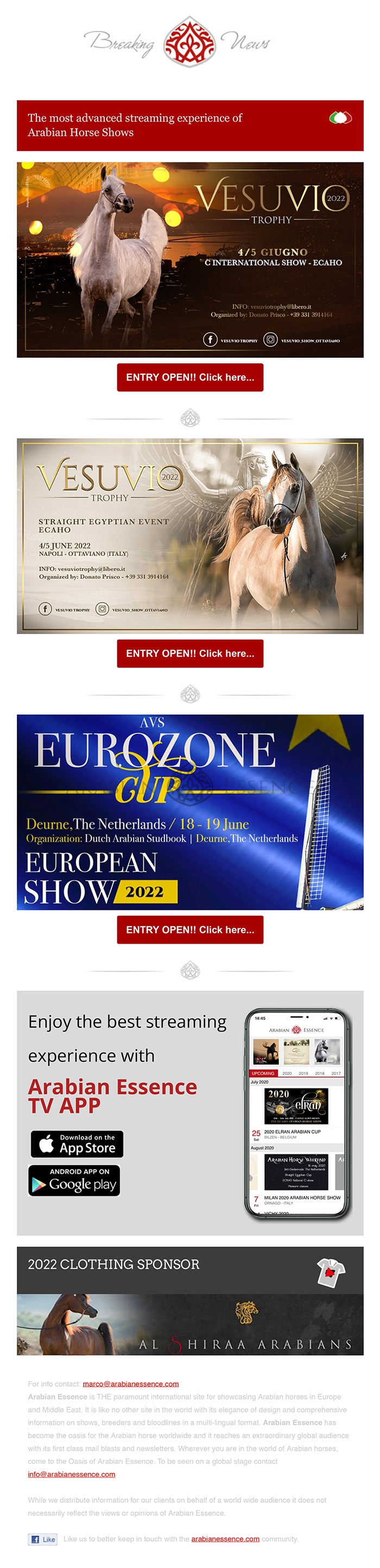Tap ENTRY OPEN button under Eurozone Cup banner
380x1568 pixels.
click(x=190, y=930)
